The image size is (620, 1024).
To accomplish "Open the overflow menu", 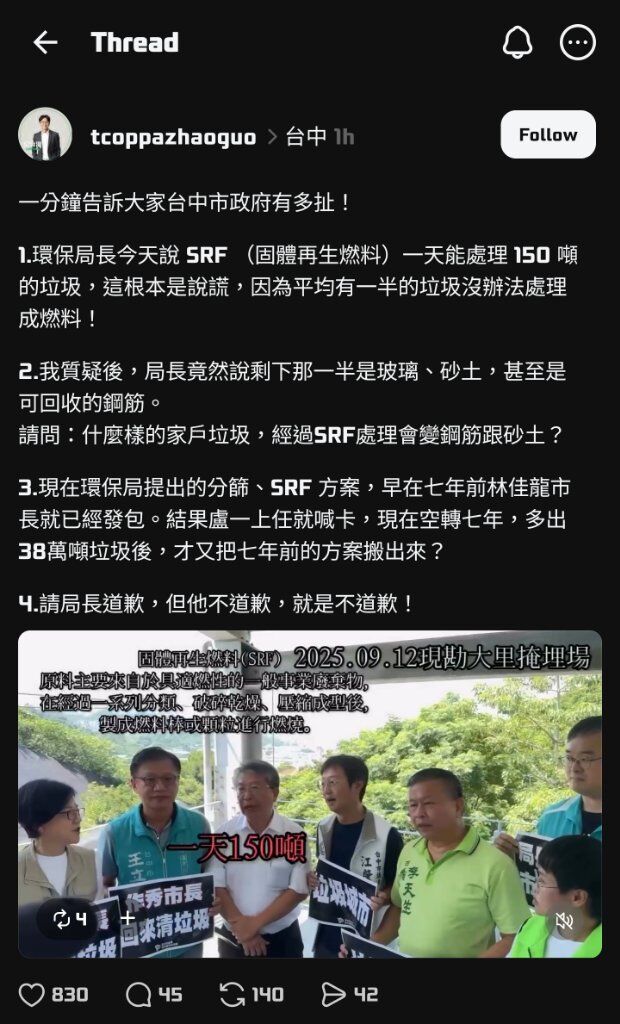I will (x=577, y=42).
